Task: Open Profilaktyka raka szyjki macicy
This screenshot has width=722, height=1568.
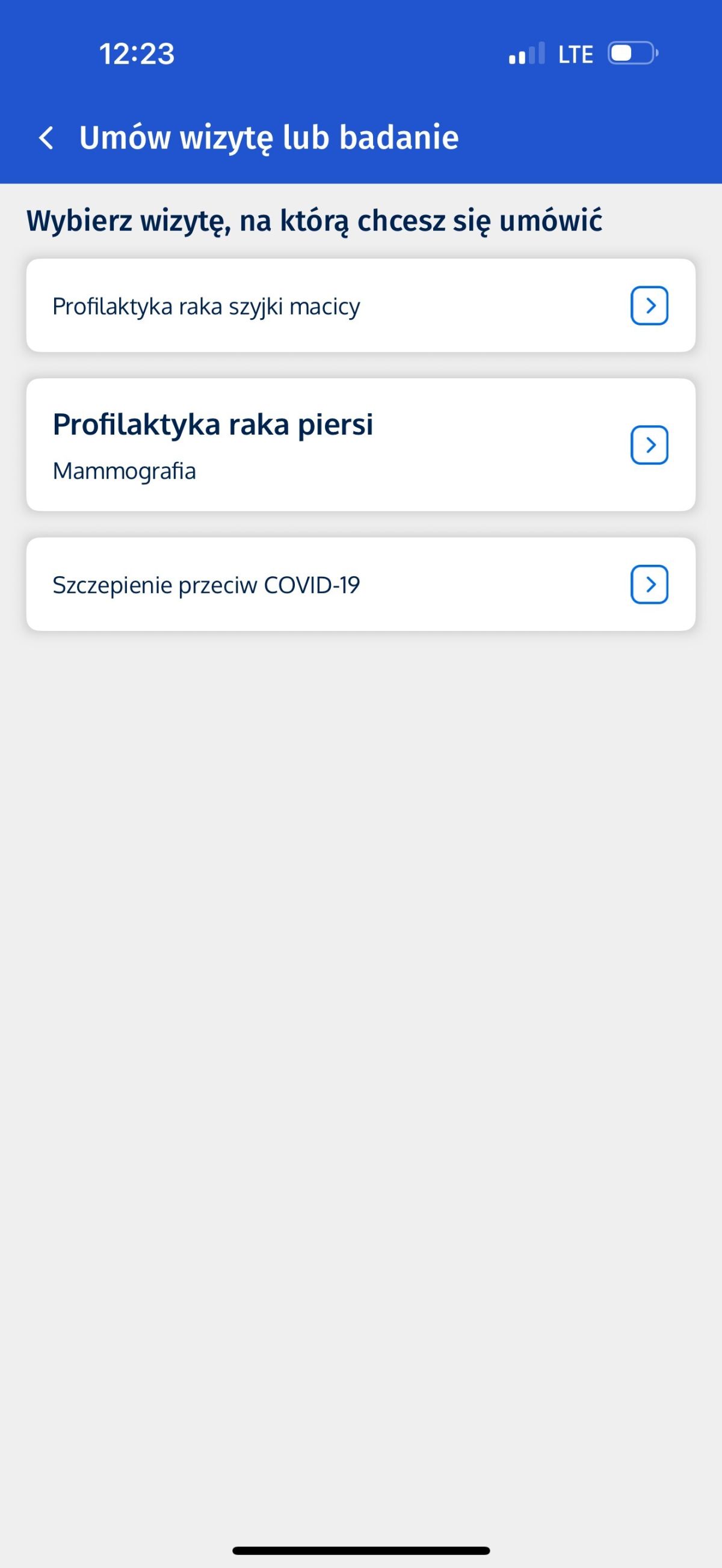Action: click(360, 306)
